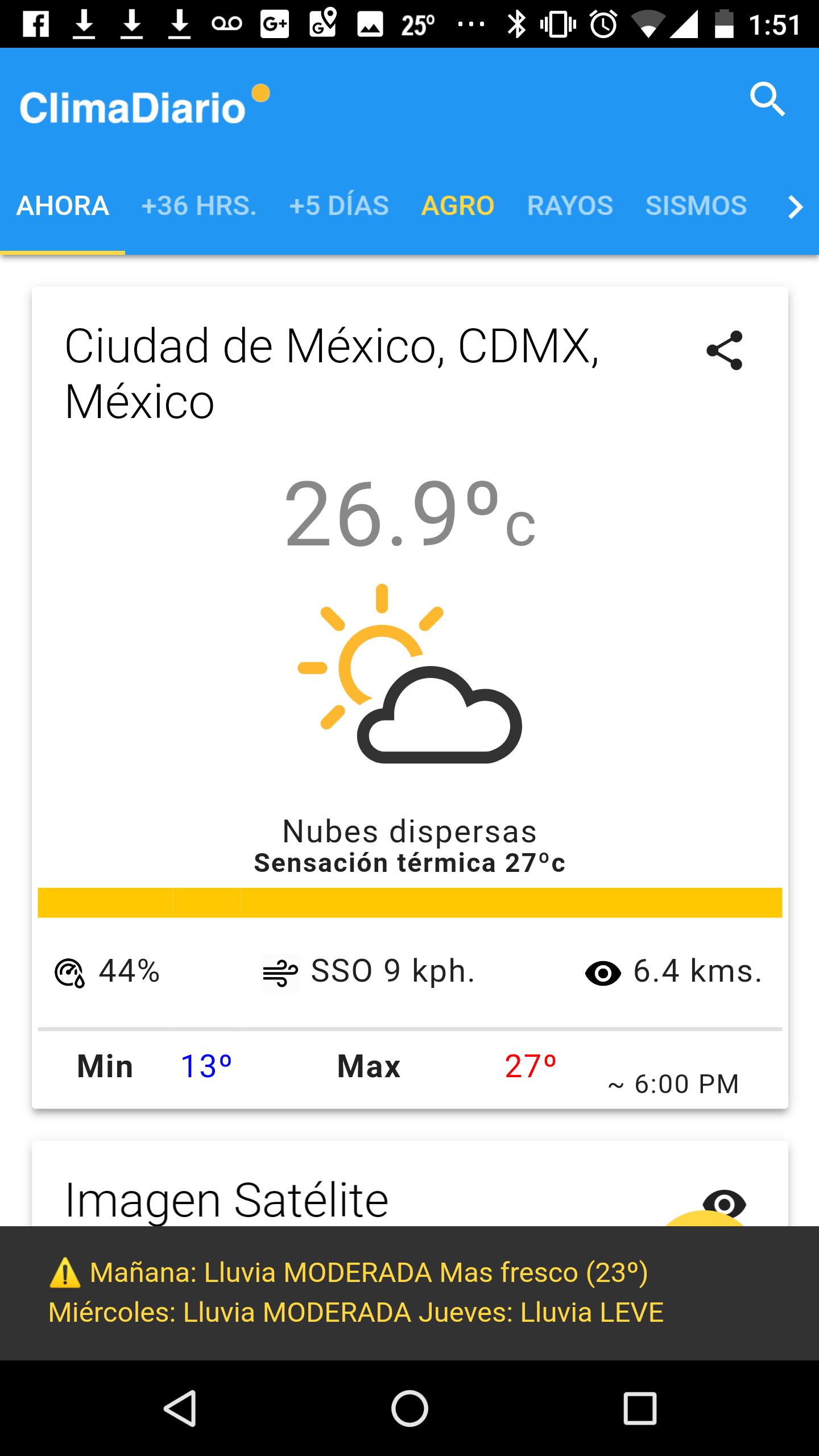Open the AGRO section
Image resolution: width=819 pixels, height=1456 pixels.
click(x=458, y=206)
